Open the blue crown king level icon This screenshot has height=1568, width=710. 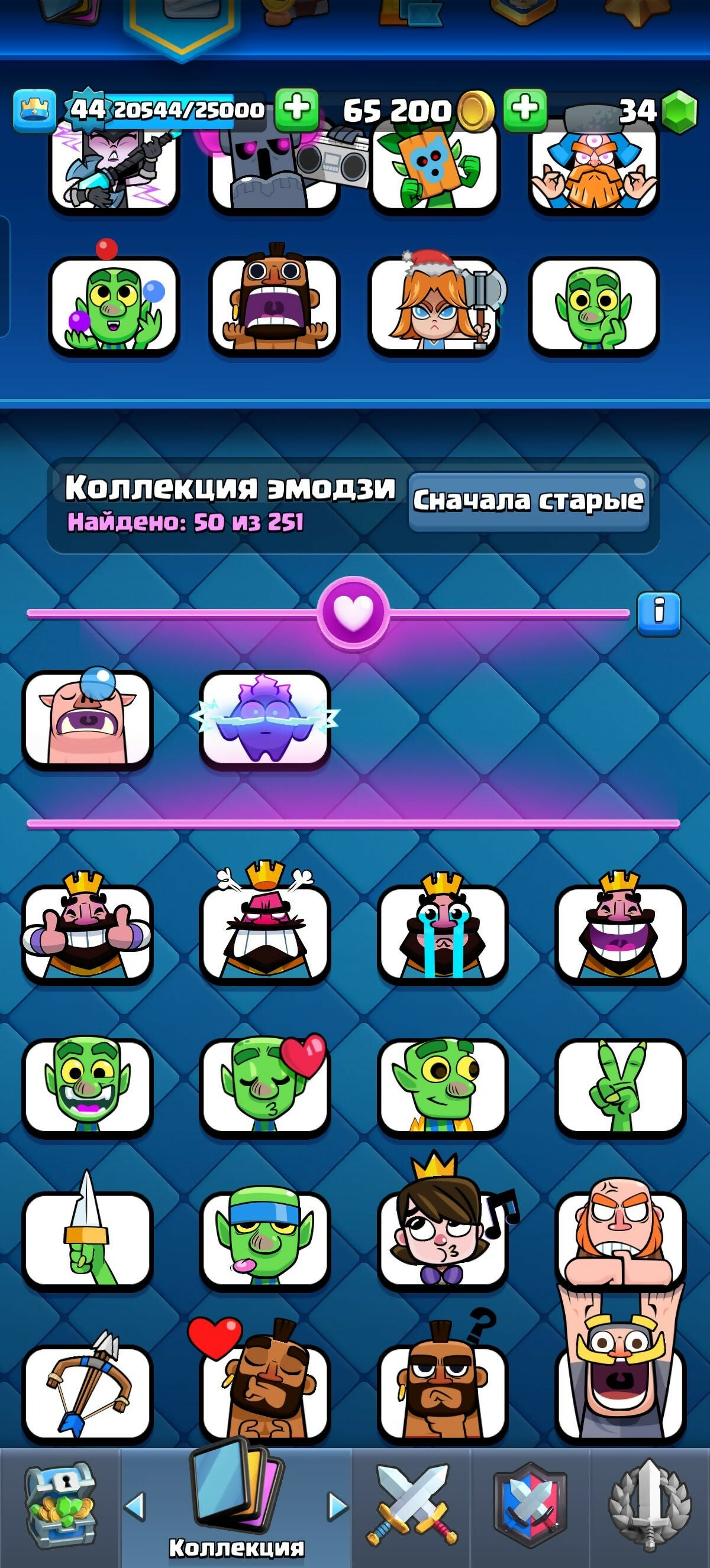tap(35, 111)
